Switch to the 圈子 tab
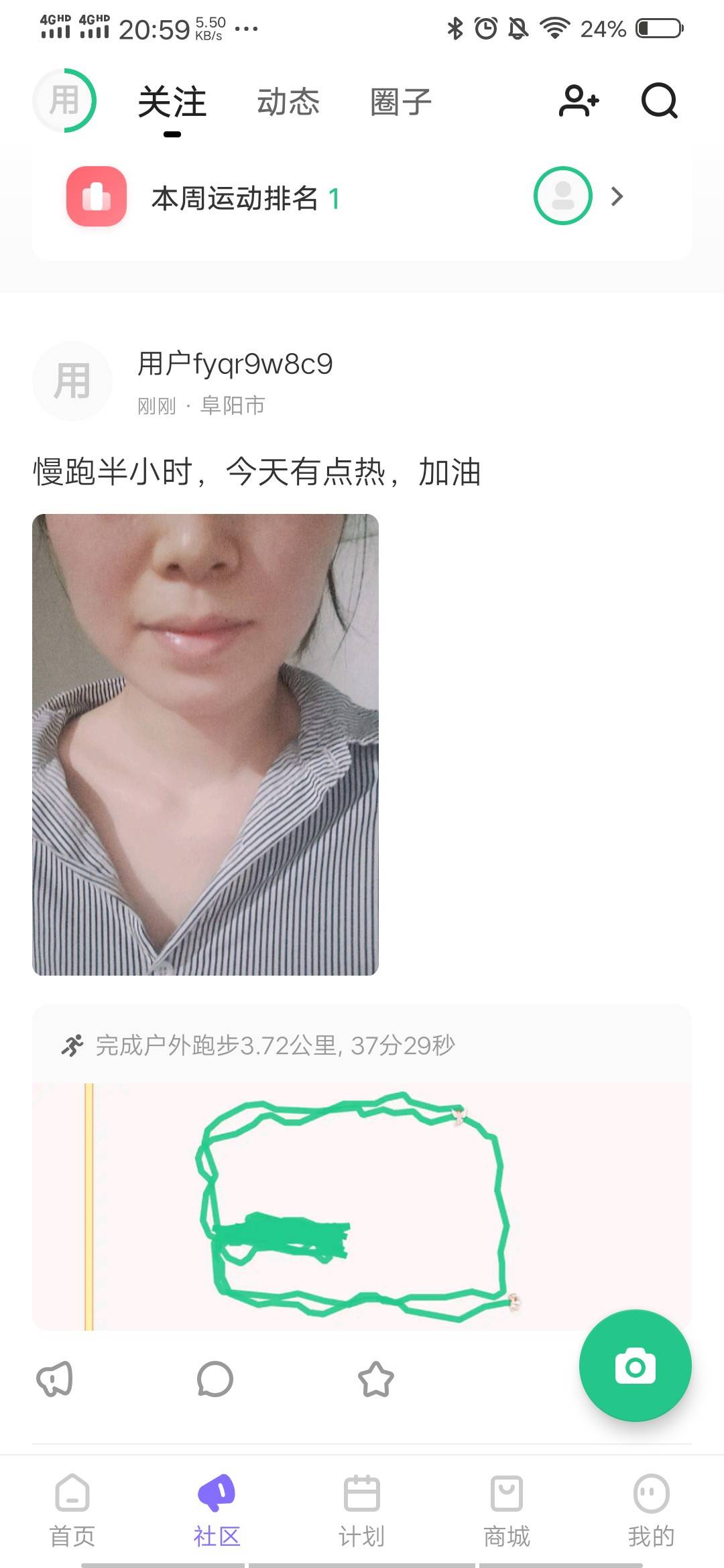724x1568 pixels. [x=401, y=103]
